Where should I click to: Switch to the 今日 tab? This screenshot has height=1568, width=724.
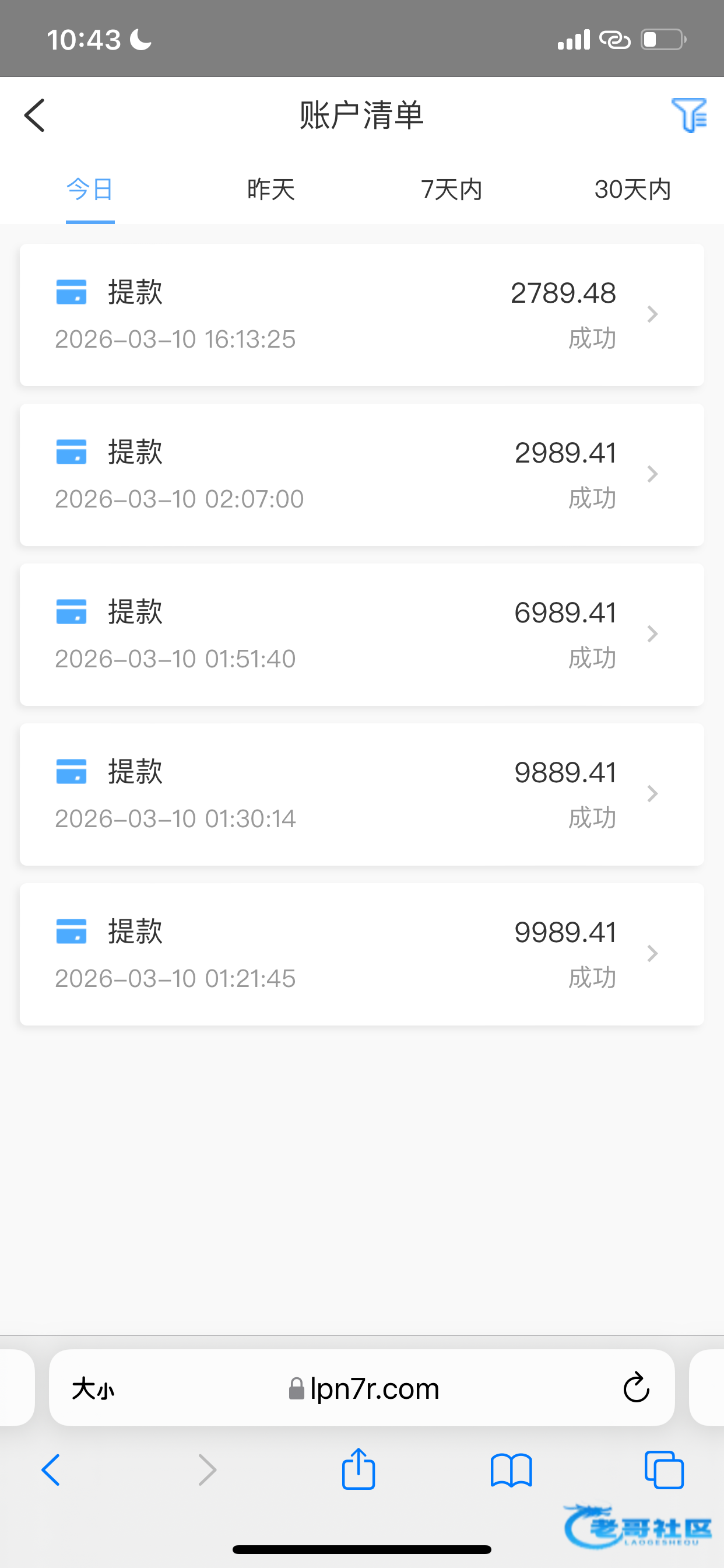90,190
